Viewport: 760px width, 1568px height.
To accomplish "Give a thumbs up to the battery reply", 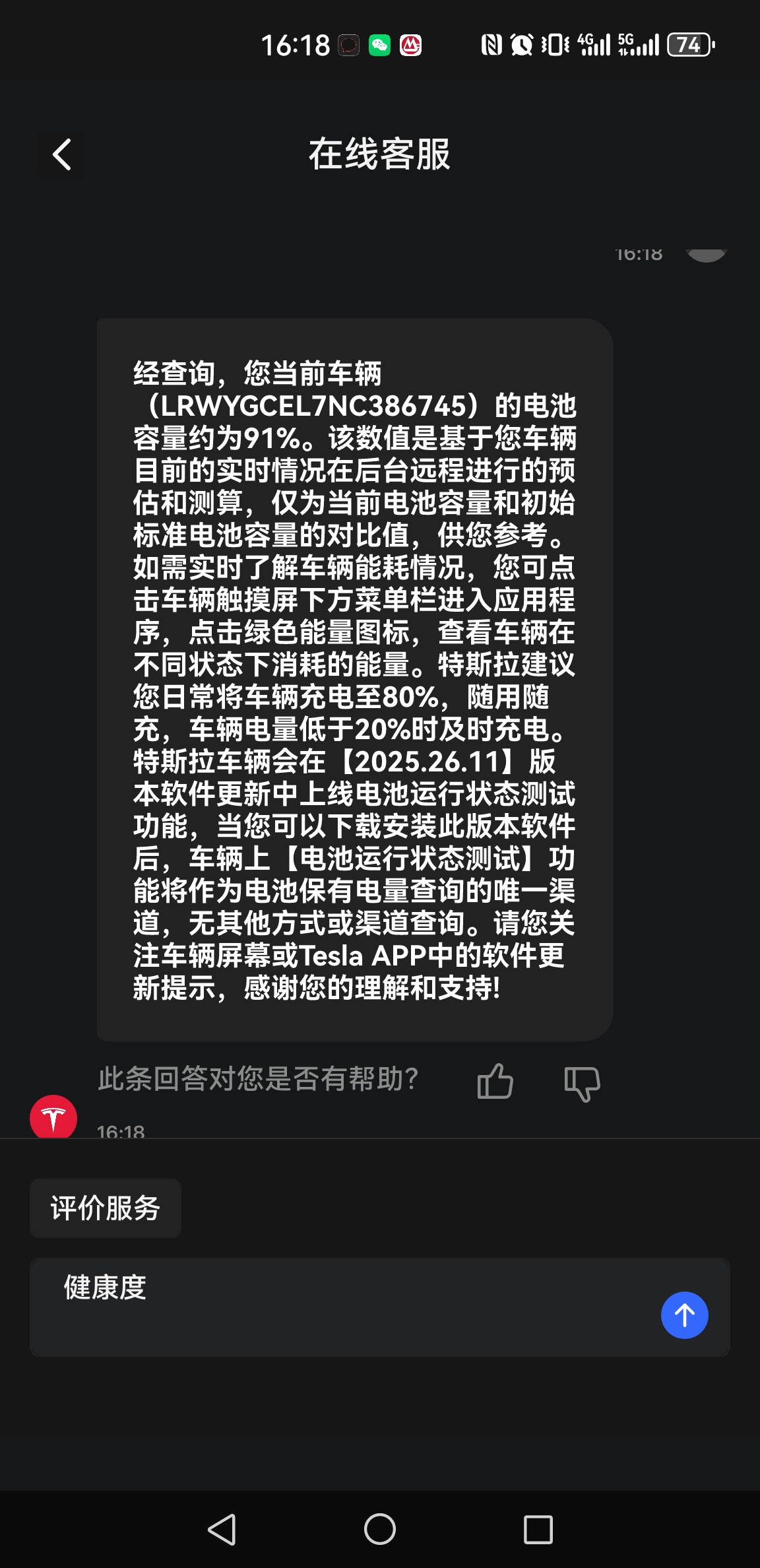I will pos(495,1082).
